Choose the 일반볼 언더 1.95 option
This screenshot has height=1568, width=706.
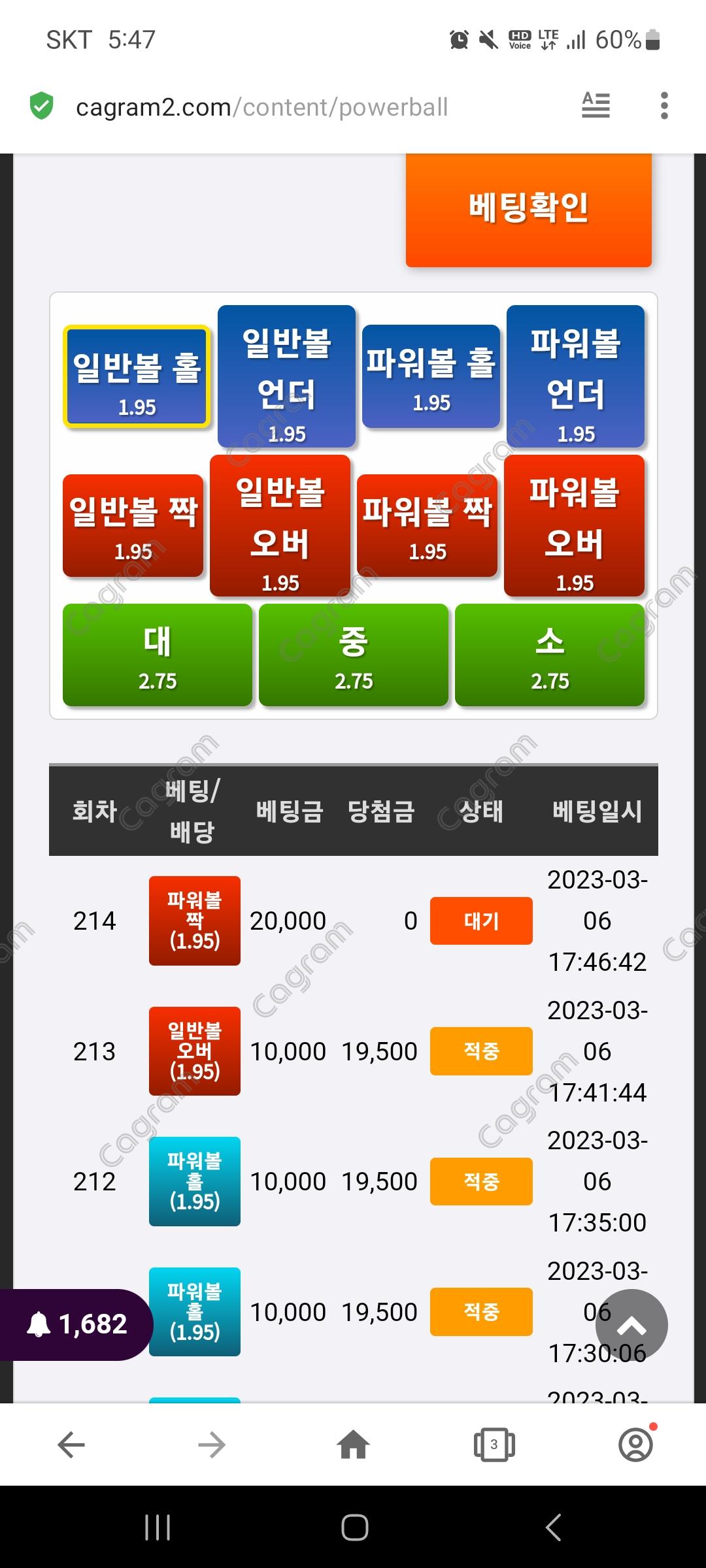pos(286,376)
